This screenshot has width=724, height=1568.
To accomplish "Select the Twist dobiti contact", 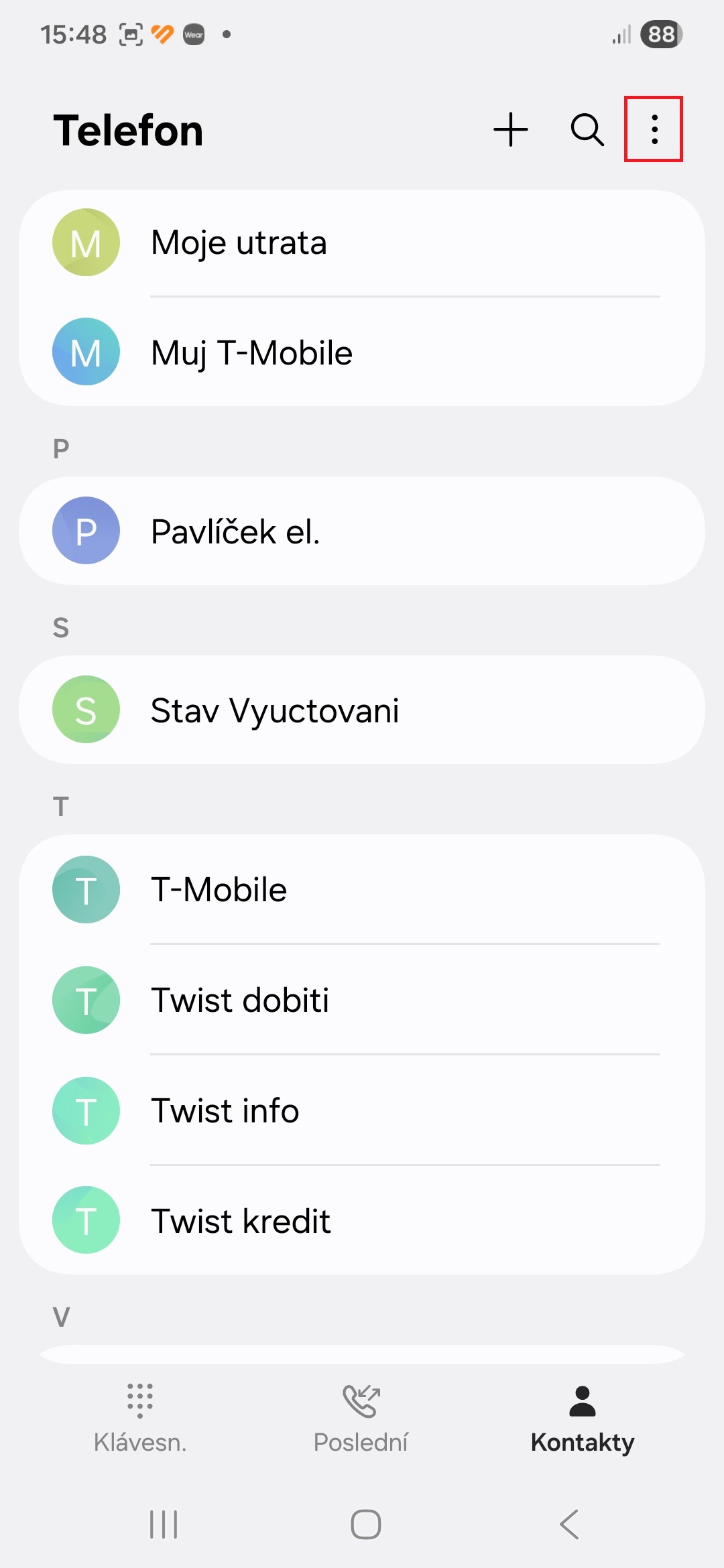I will [x=362, y=1000].
